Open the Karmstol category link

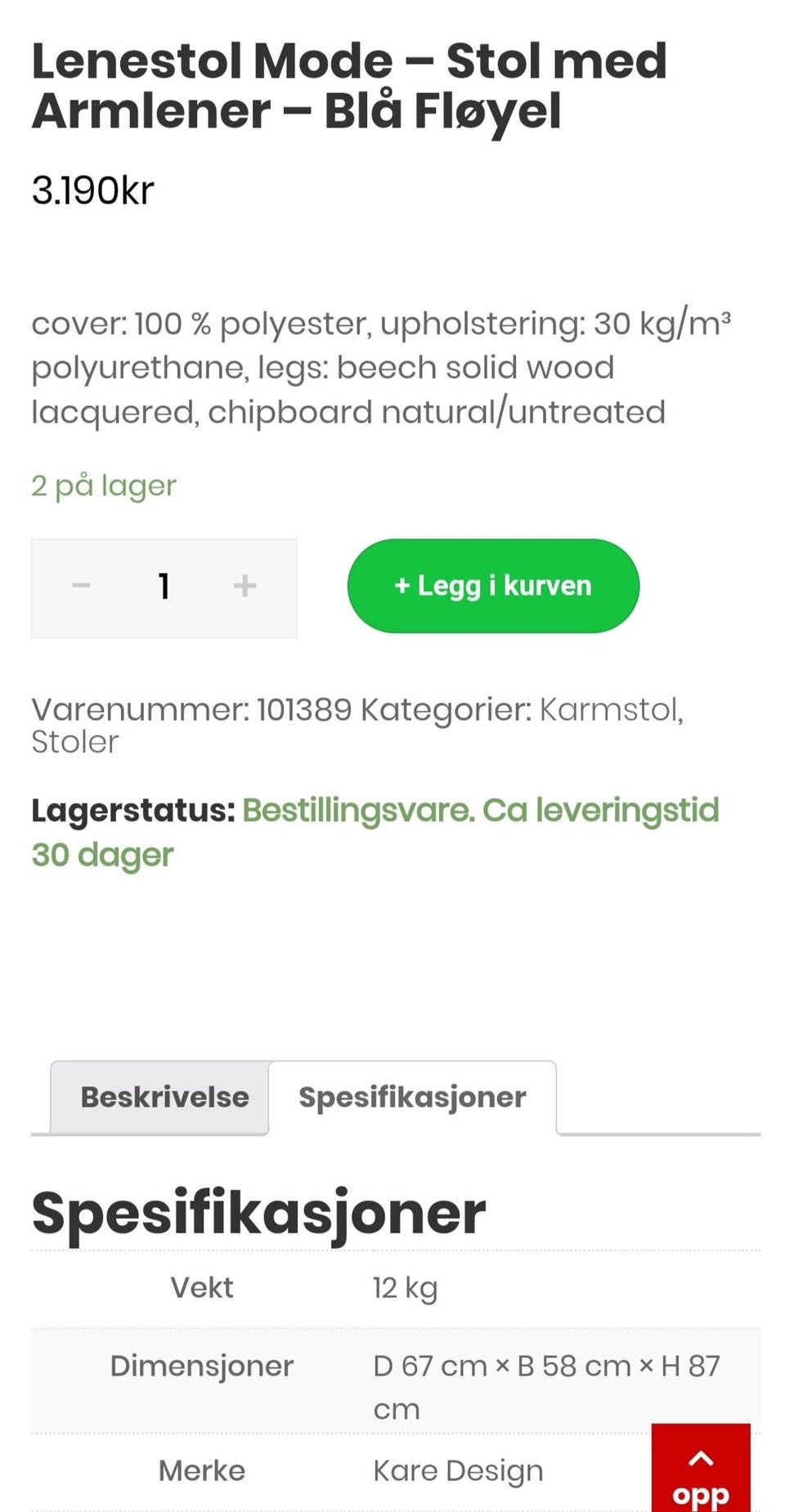609,710
